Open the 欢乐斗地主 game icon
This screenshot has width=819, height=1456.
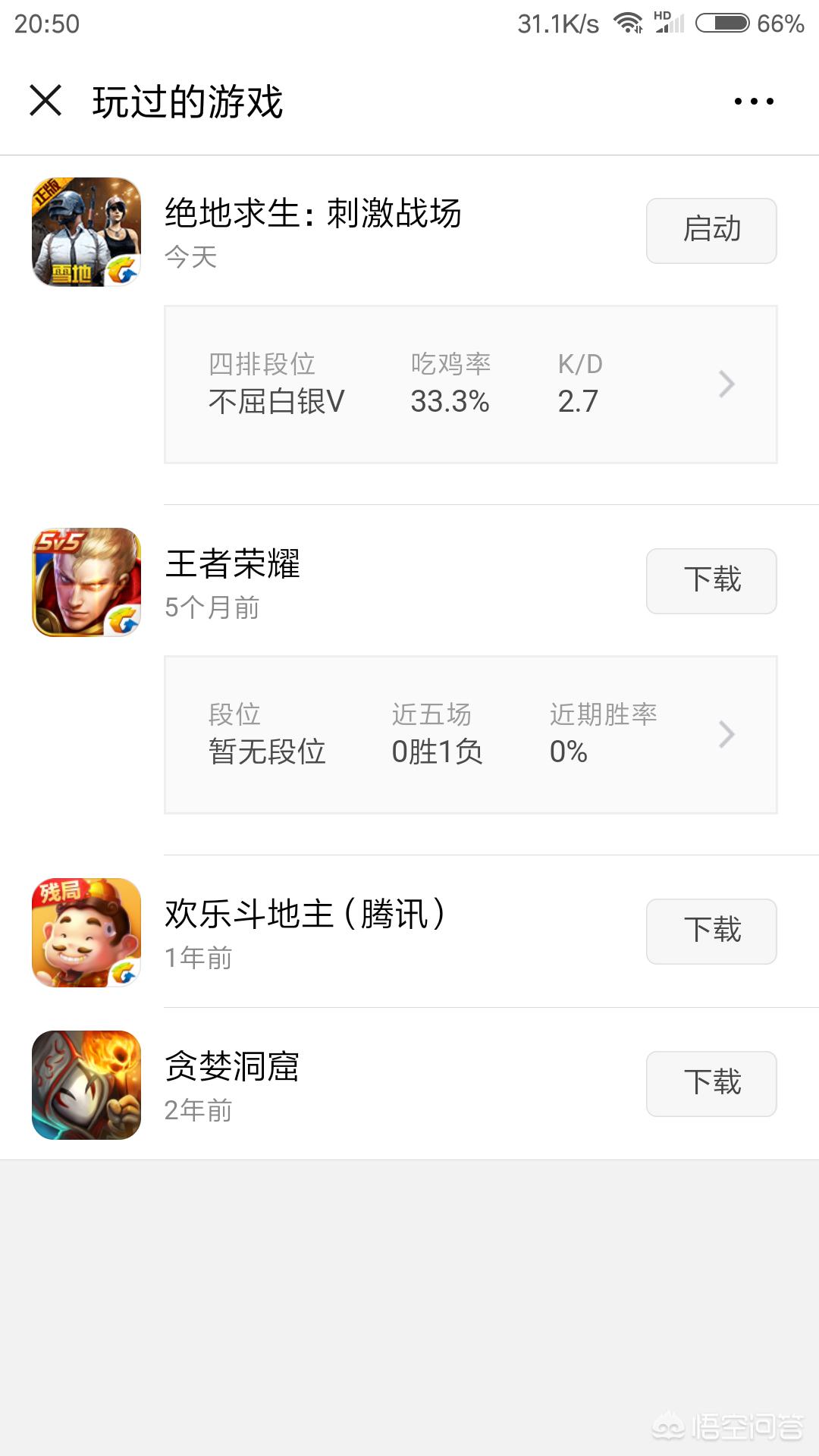coord(86,933)
